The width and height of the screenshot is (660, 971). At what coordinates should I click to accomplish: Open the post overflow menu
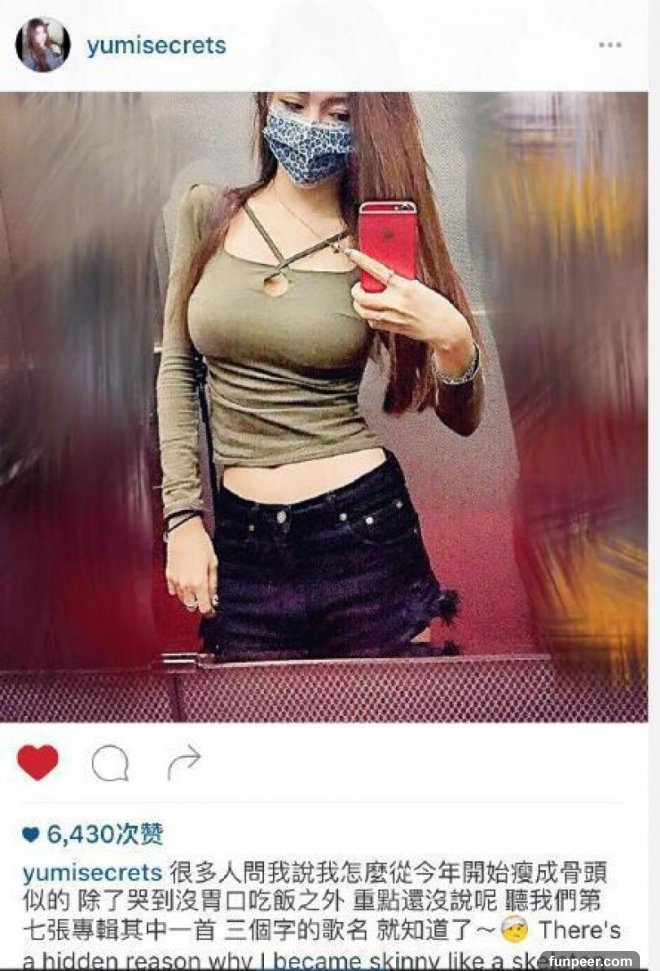click(x=609, y=46)
